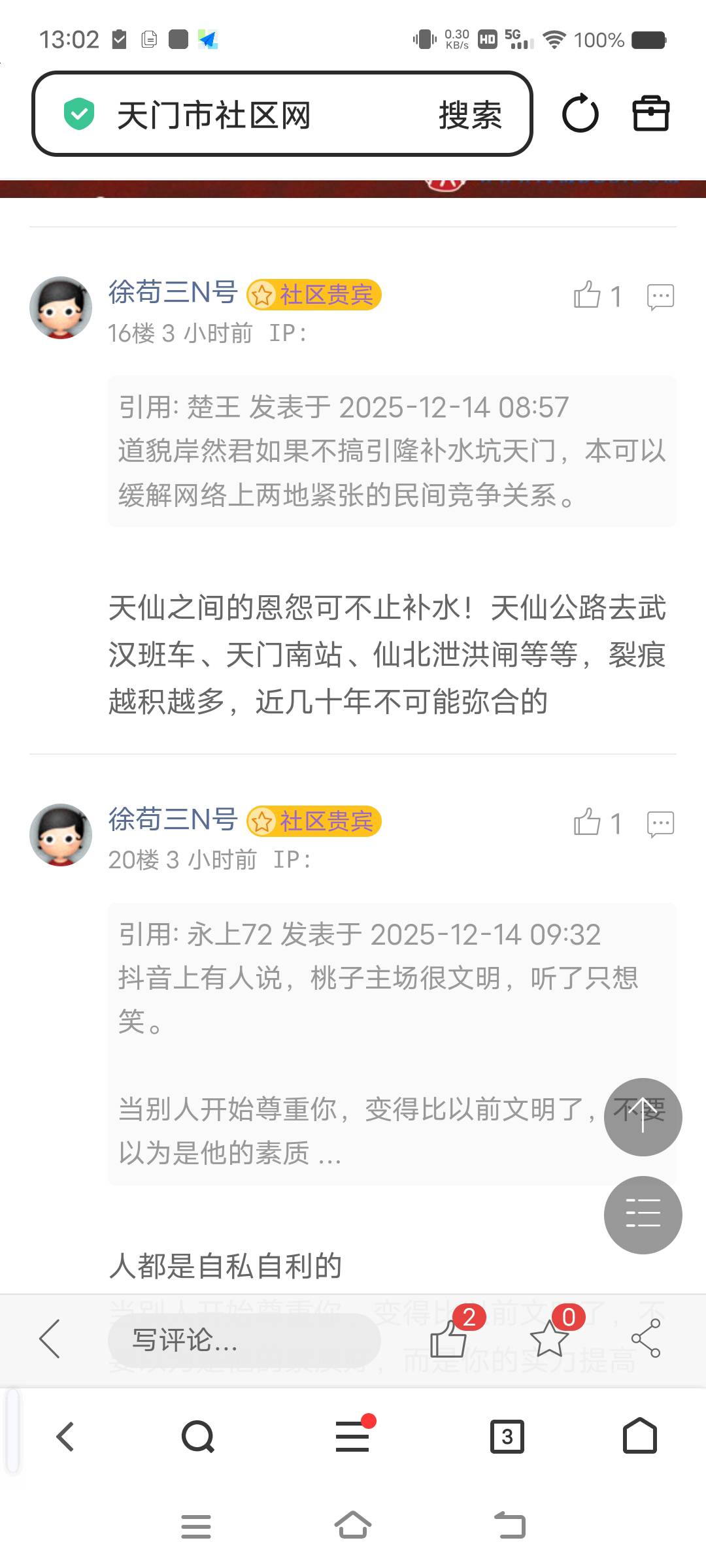The width and height of the screenshot is (706, 1568).
Task: Tap the 搜索 button in the address bar
Action: pos(470,115)
